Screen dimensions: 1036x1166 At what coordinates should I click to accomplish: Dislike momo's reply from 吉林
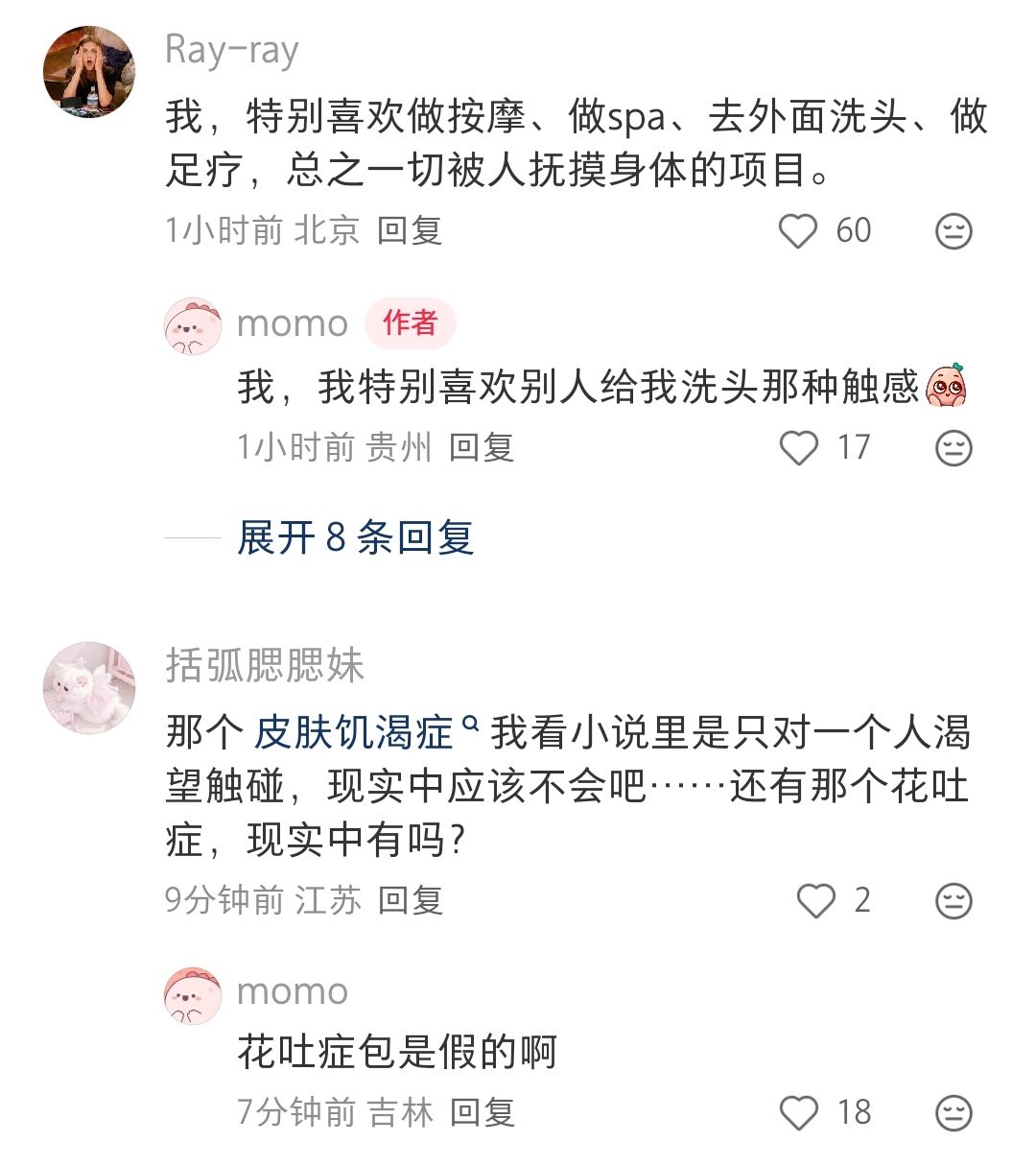[953, 1113]
